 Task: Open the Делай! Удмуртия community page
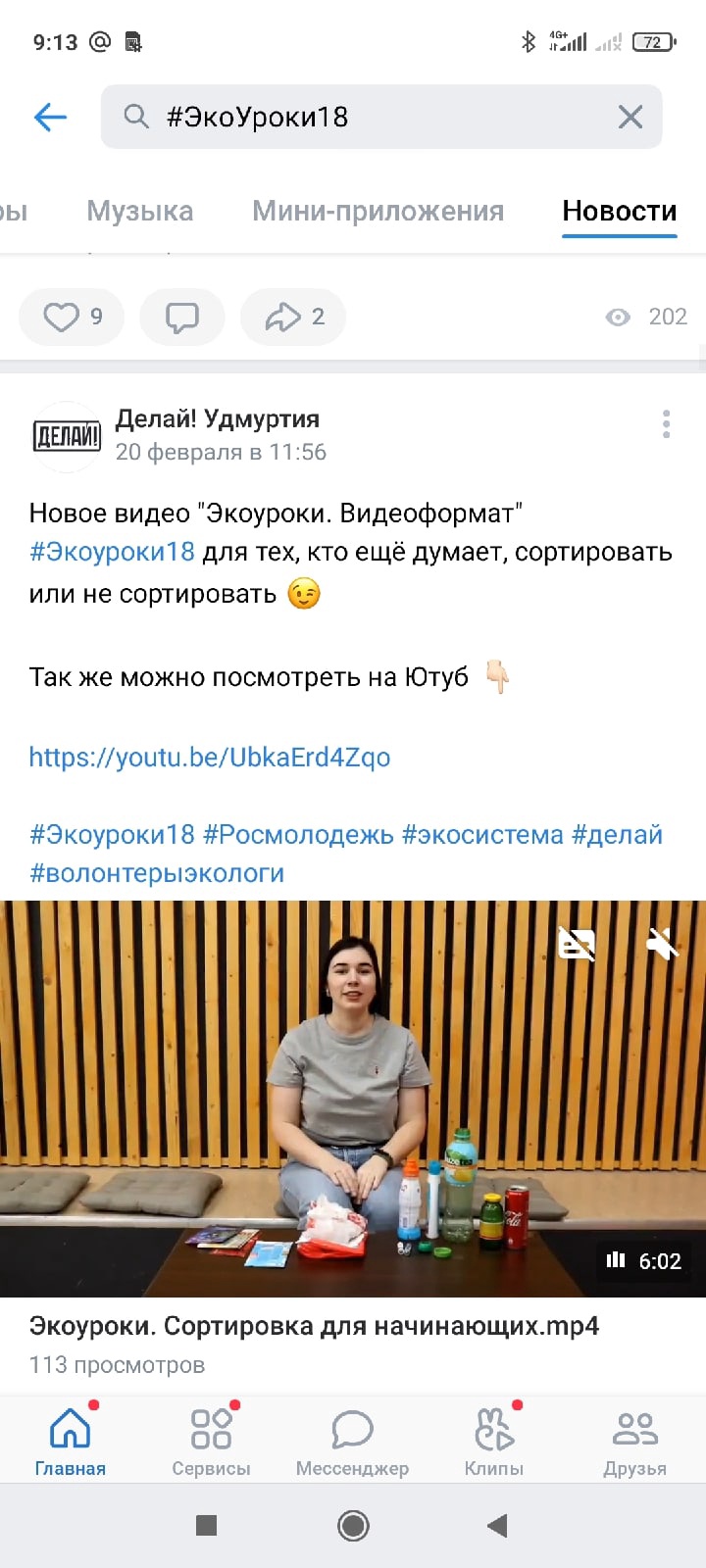coord(217,418)
